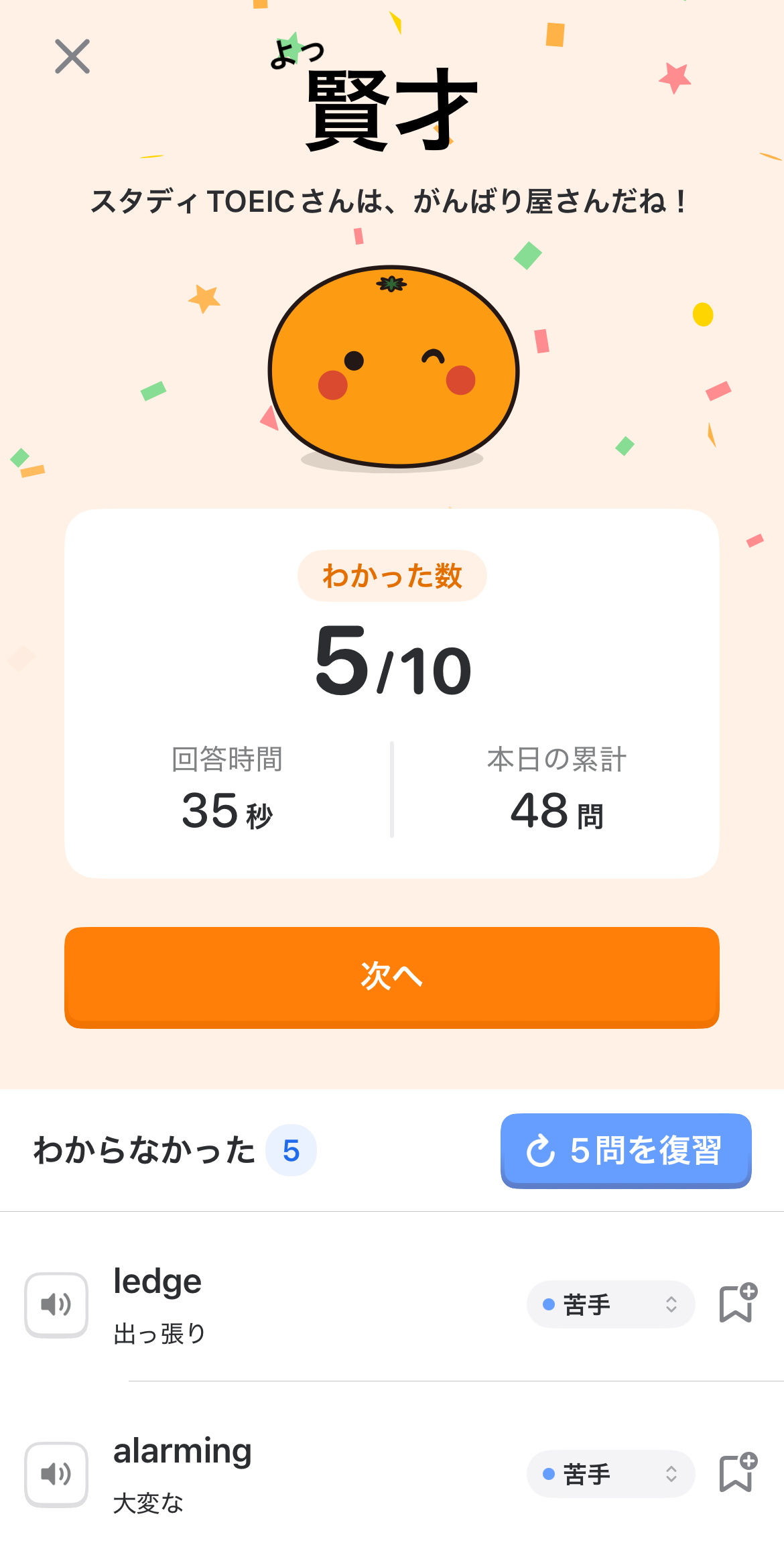Play audio pronunciation for "alarming"
Viewport: 784px width, 1549px height.
coord(56,1475)
